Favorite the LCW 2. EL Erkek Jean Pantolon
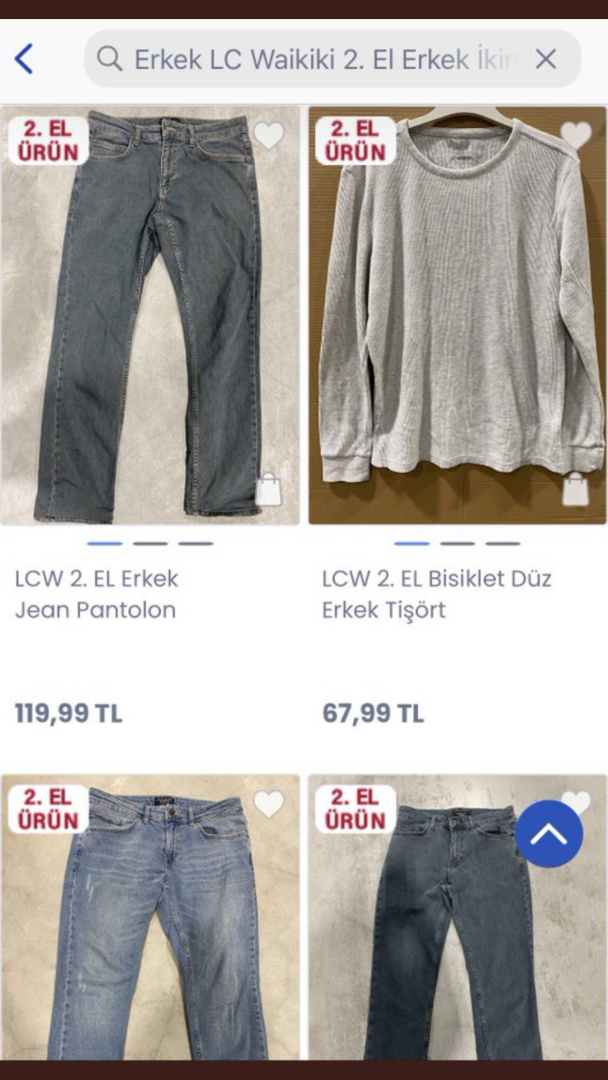The height and width of the screenshot is (1080, 608). click(x=268, y=135)
